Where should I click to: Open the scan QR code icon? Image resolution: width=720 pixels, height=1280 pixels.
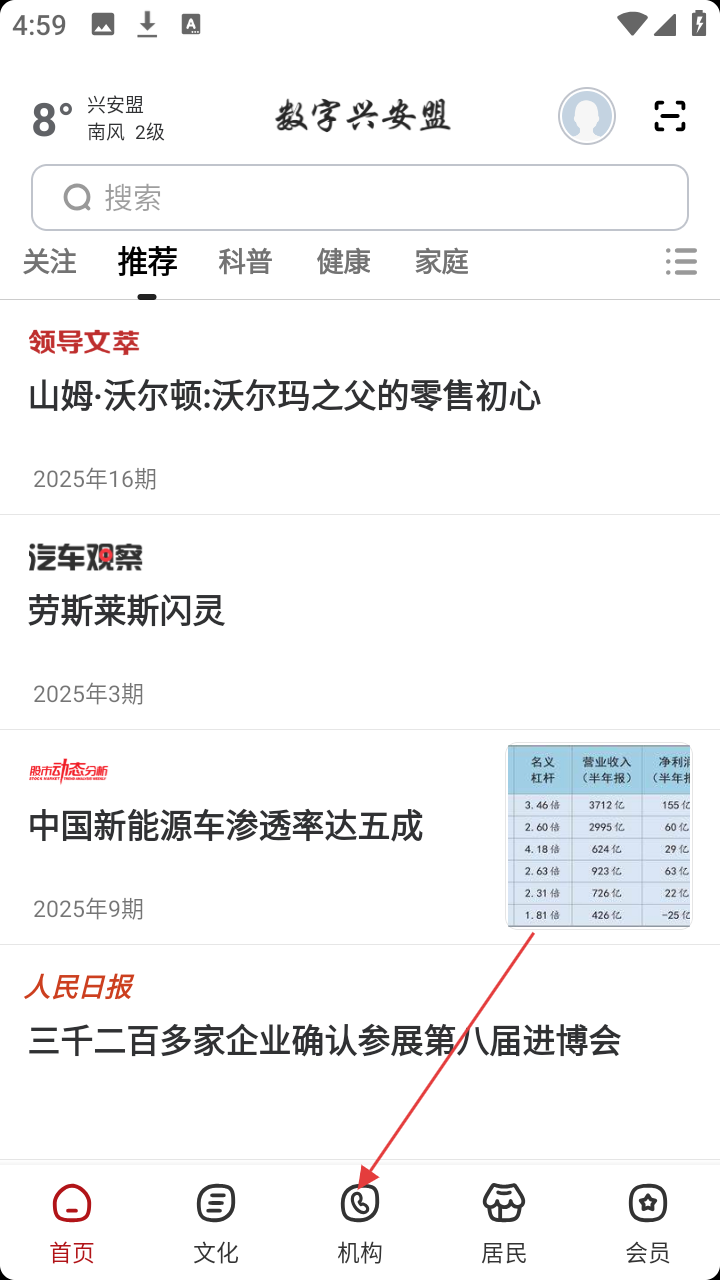[x=669, y=116]
